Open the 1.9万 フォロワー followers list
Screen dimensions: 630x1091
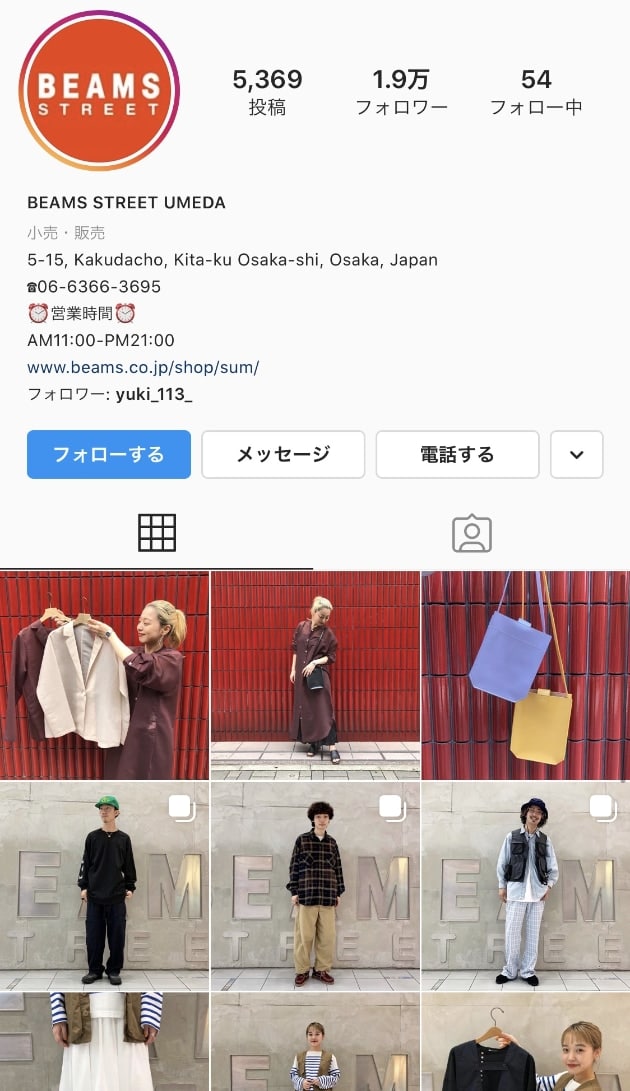401,92
